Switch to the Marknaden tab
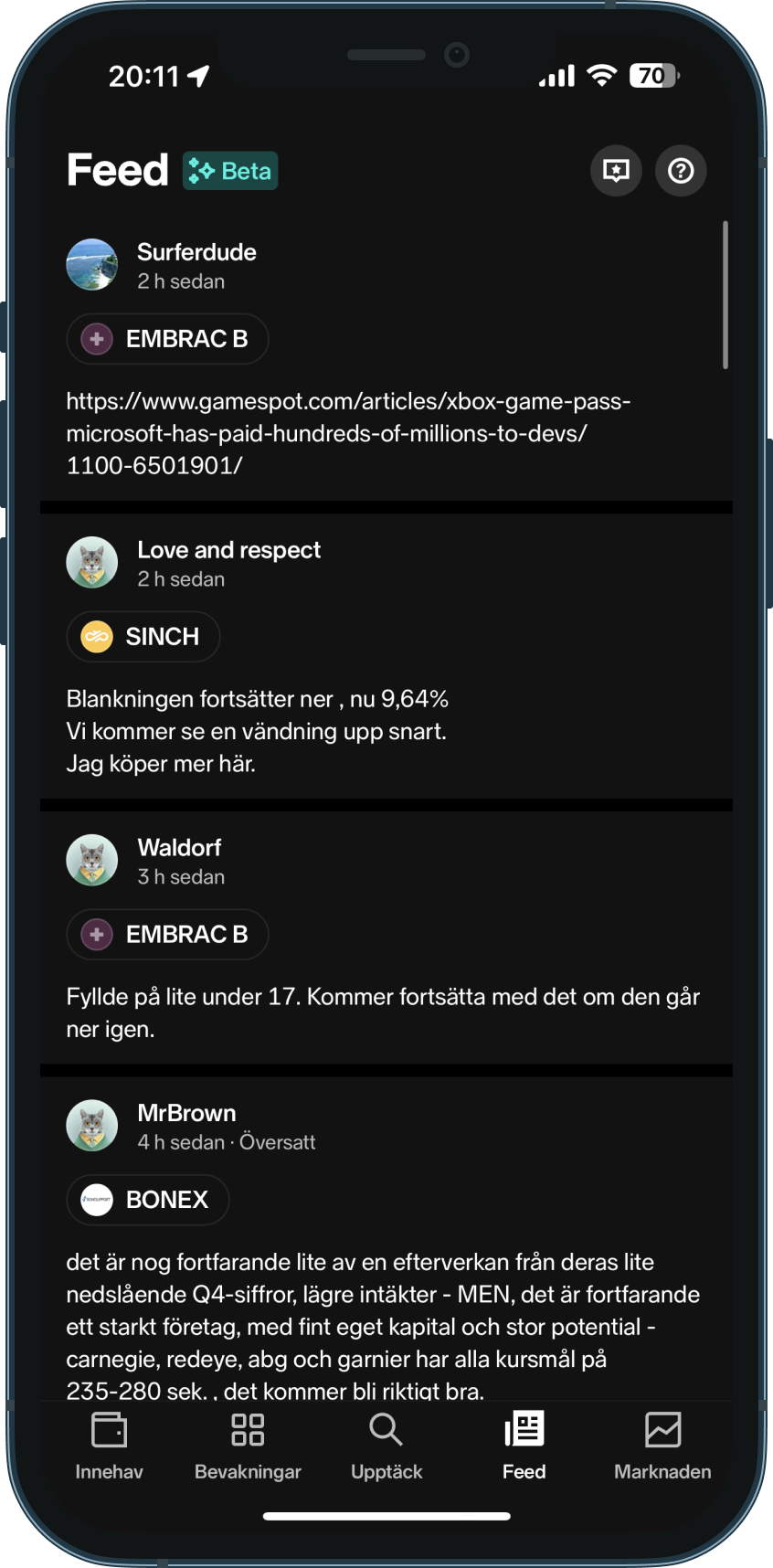Viewport: 773px width, 1568px height. click(662, 1446)
